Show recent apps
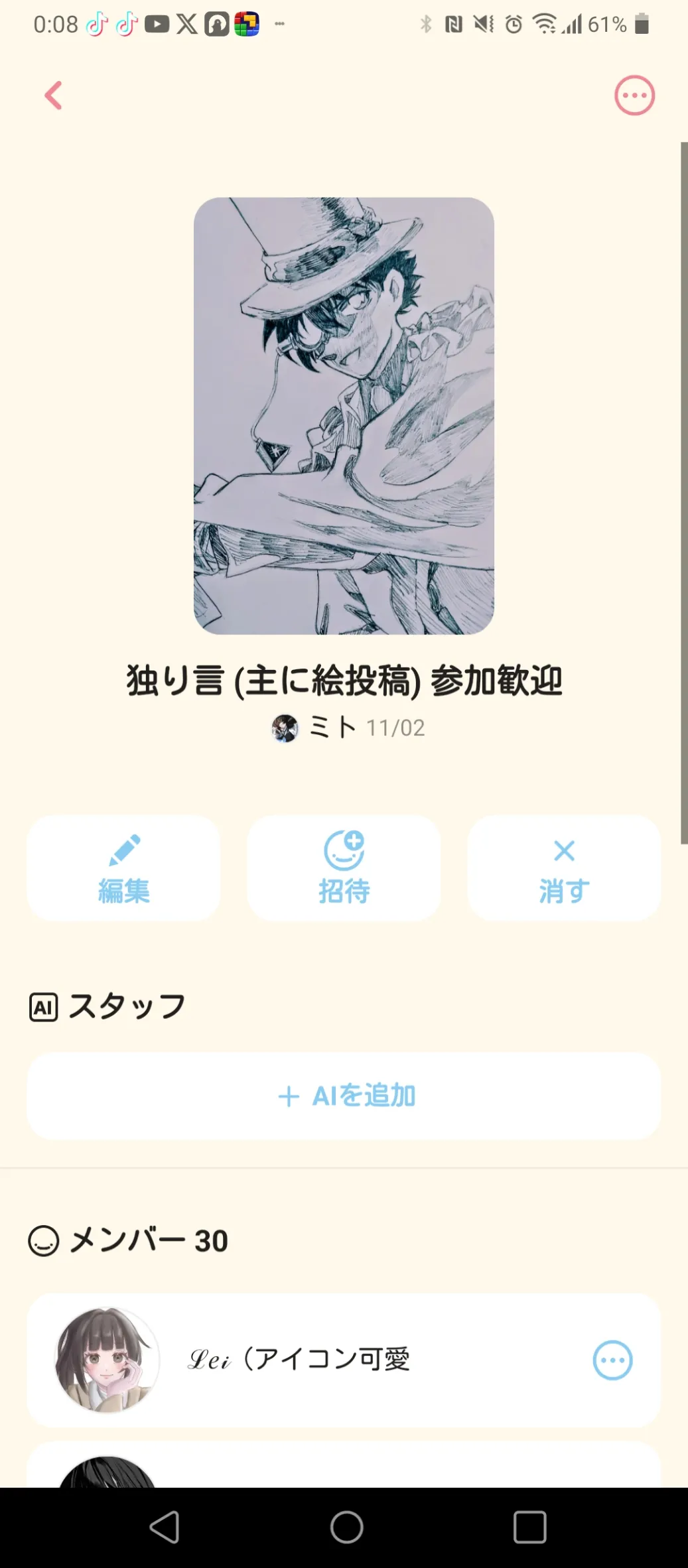688x1568 pixels. (x=529, y=1528)
